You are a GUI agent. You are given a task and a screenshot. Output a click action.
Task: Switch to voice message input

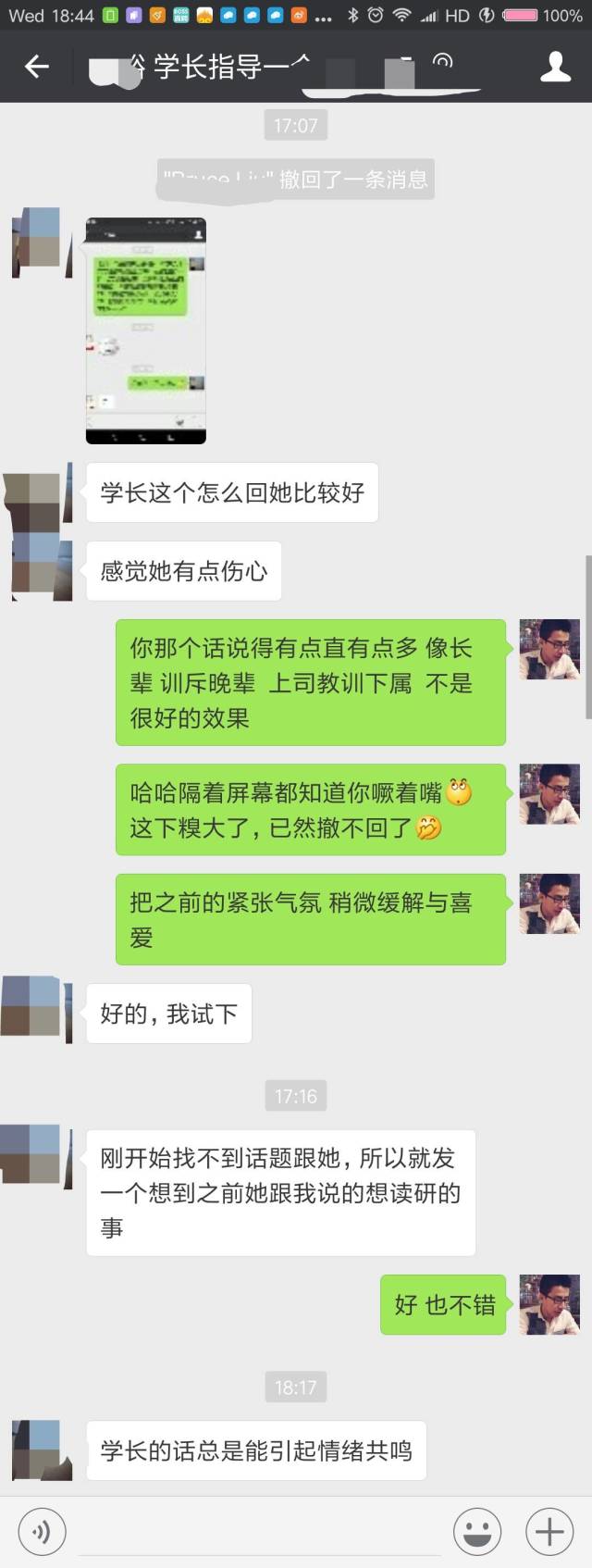42,1532
